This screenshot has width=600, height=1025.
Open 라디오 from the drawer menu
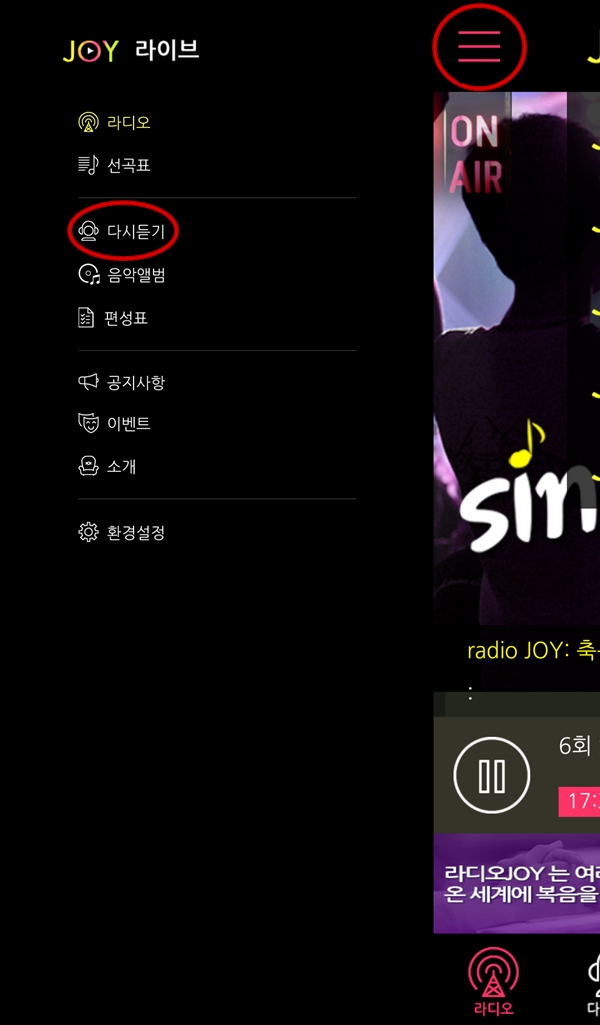tap(115, 123)
